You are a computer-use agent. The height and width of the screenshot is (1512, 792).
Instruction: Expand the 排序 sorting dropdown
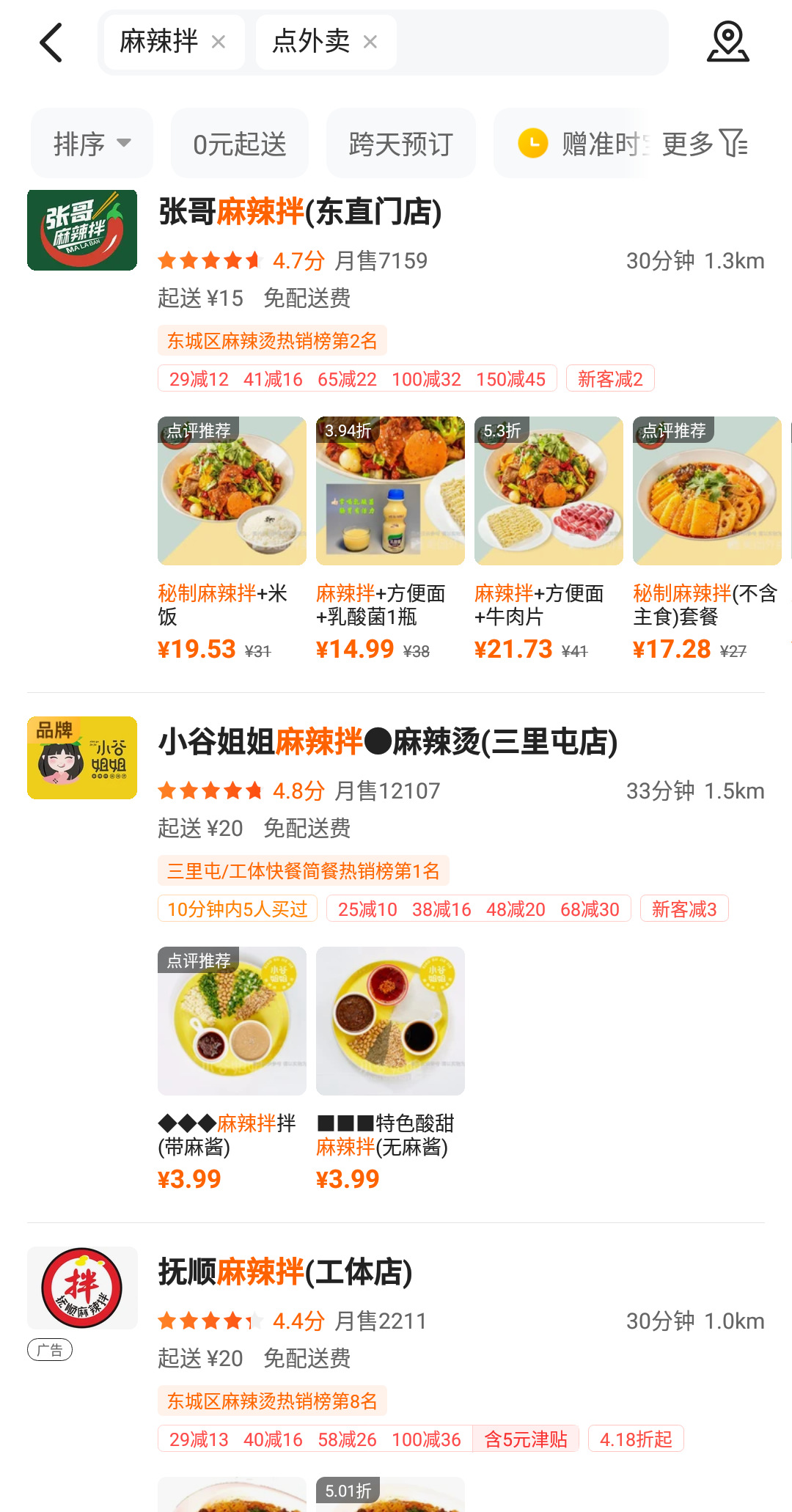pyautogui.click(x=92, y=144)
